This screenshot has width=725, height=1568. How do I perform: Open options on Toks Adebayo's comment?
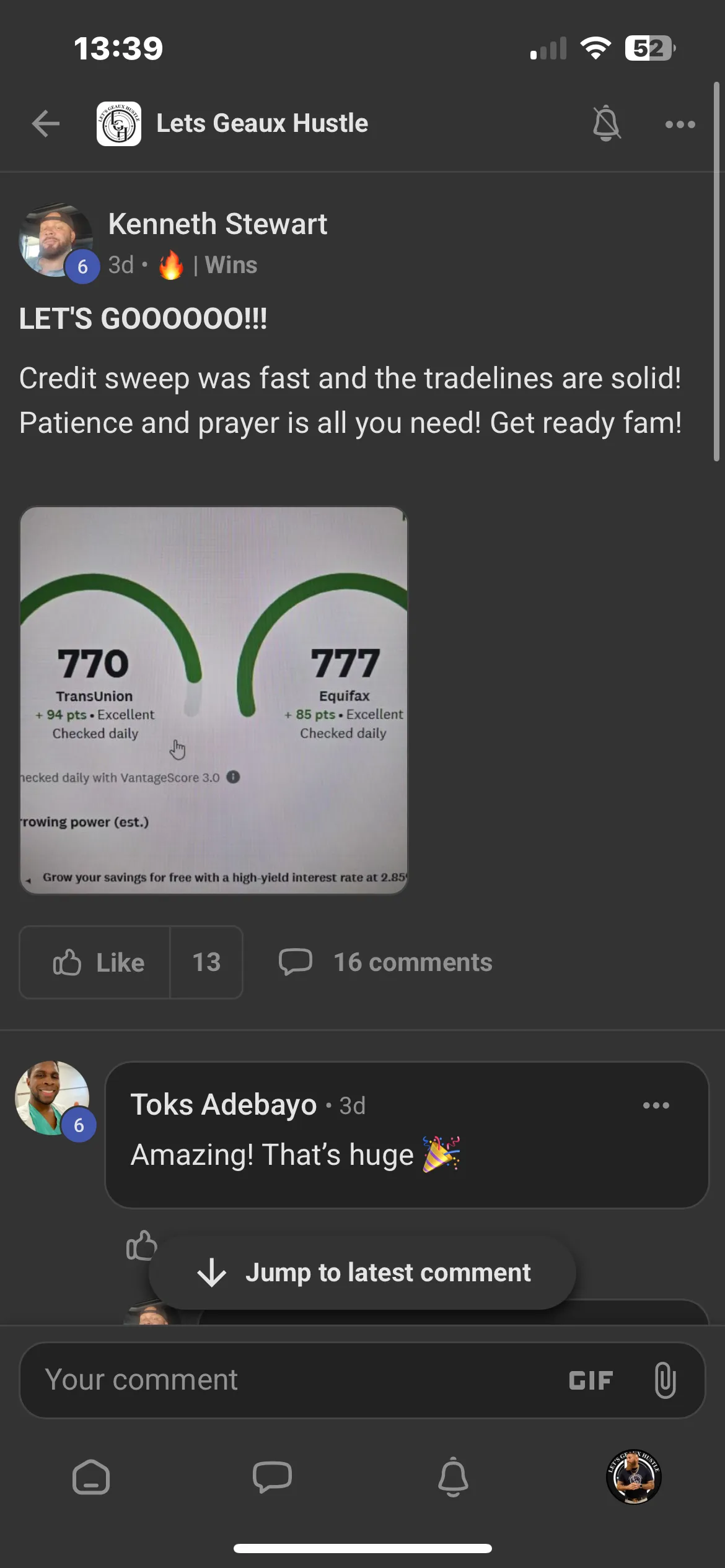tap(656, 1105)
